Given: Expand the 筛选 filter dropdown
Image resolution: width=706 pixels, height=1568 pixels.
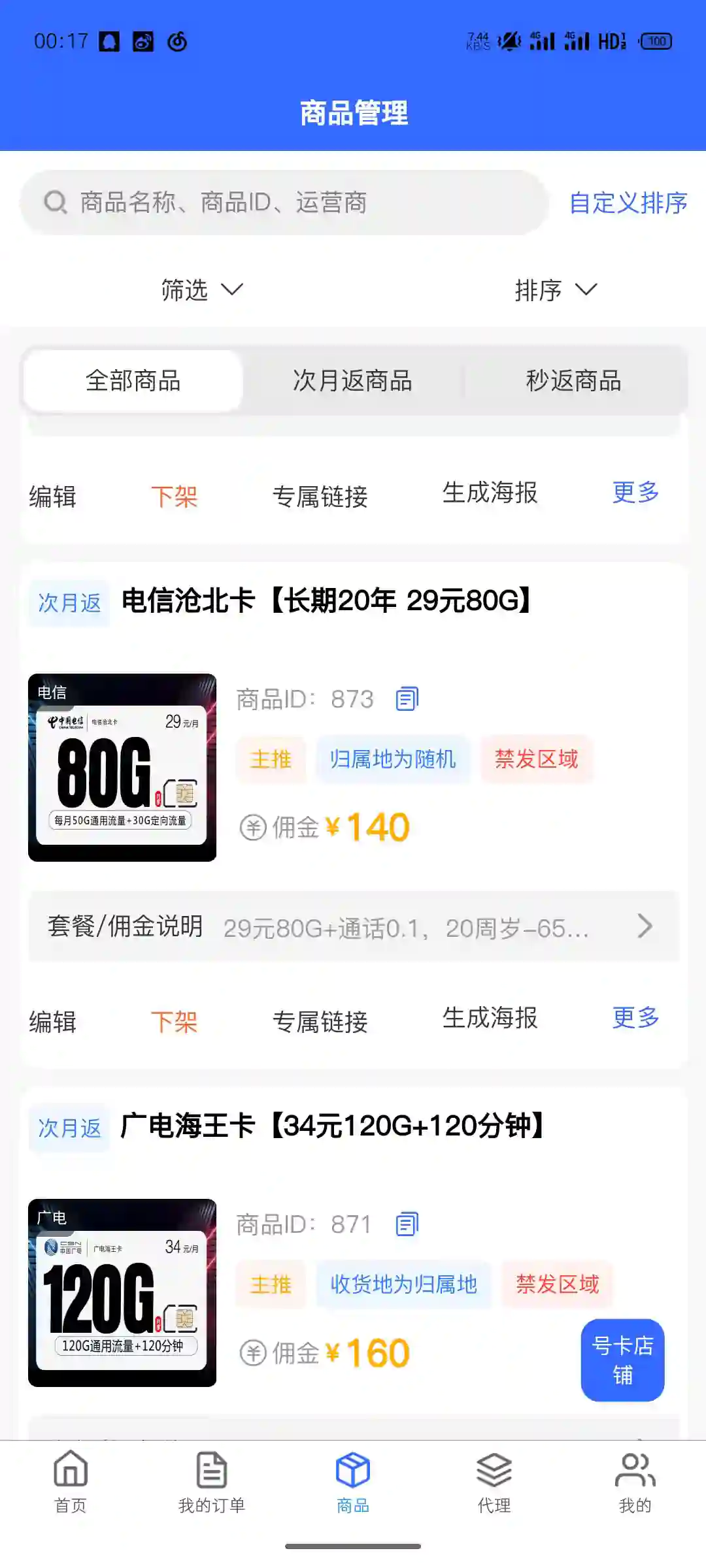Looking at the screenshot, I should (x=202, y=289).
